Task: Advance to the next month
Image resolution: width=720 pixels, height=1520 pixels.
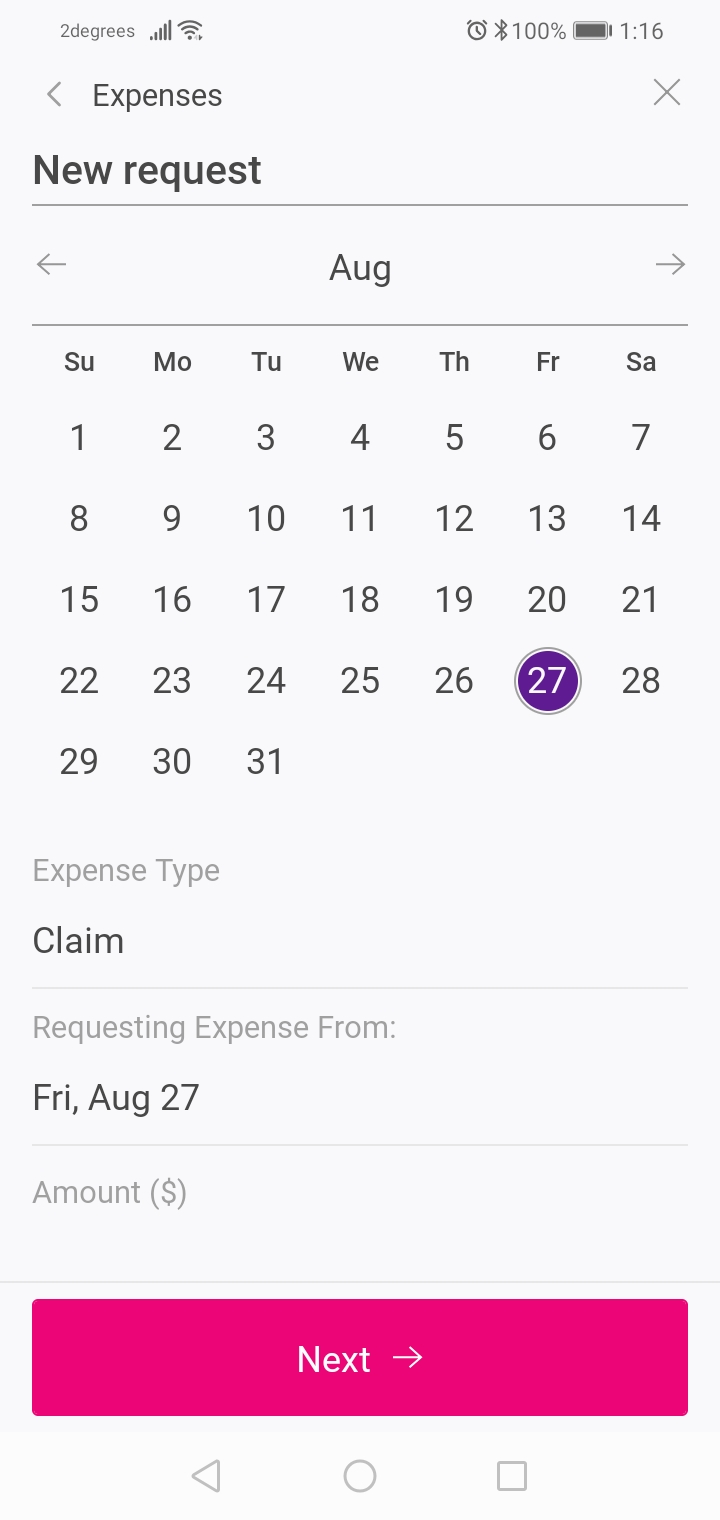Action: pyautogui.click(x=670, y=265)
